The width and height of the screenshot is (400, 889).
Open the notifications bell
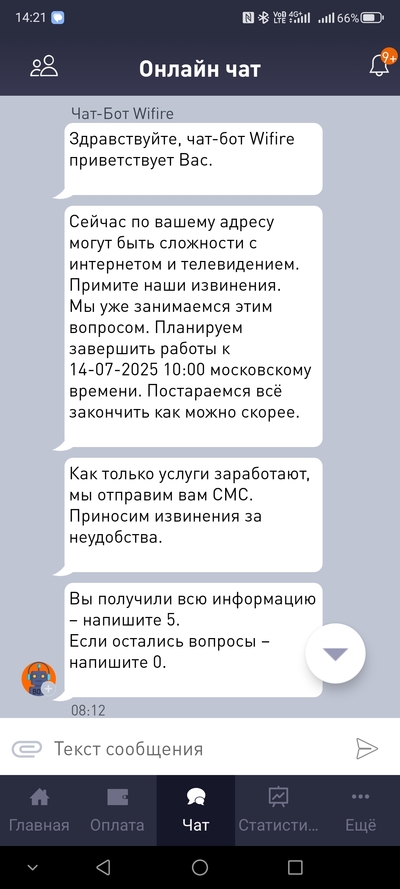click(380, 64)
